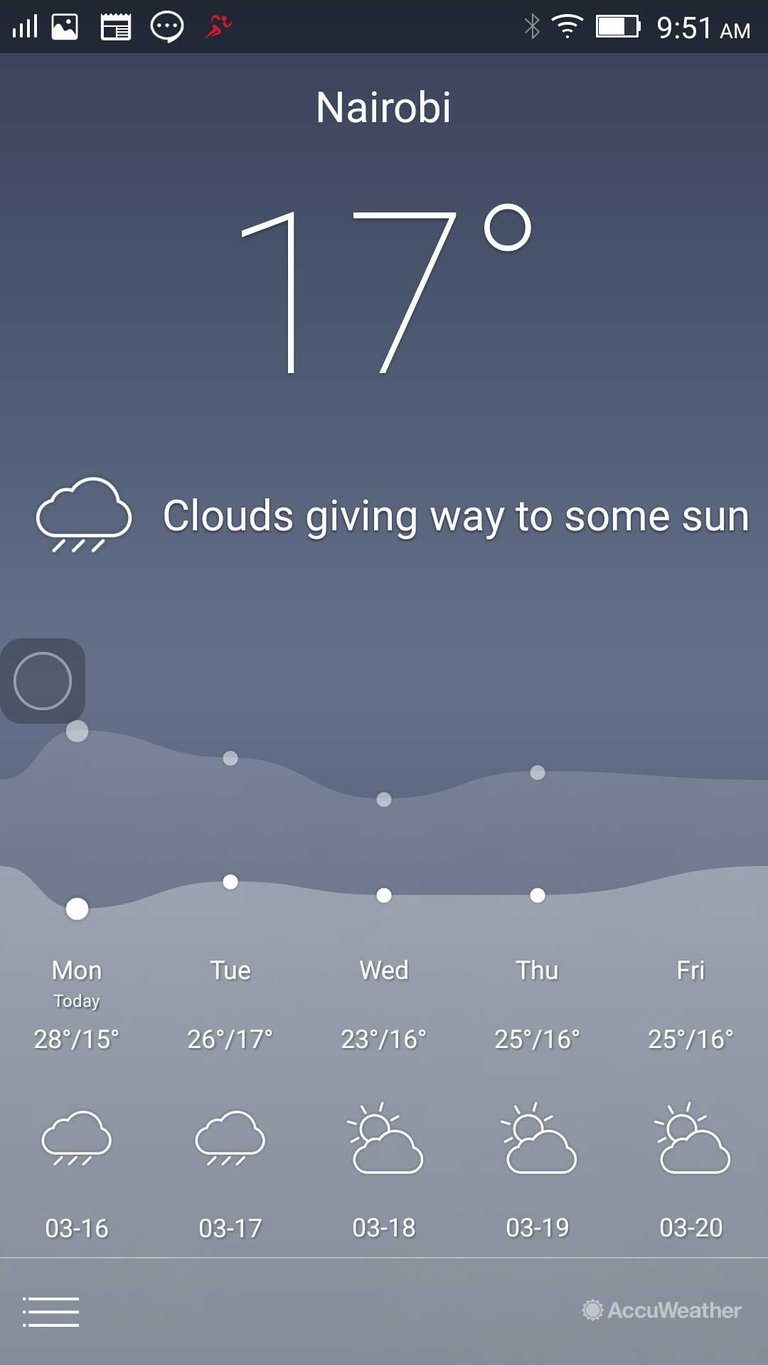The image size is (768, 1365).
Task: Select Friday's partly sunny weather icon
Action: pyautogui.click(x=690, y=1143)
